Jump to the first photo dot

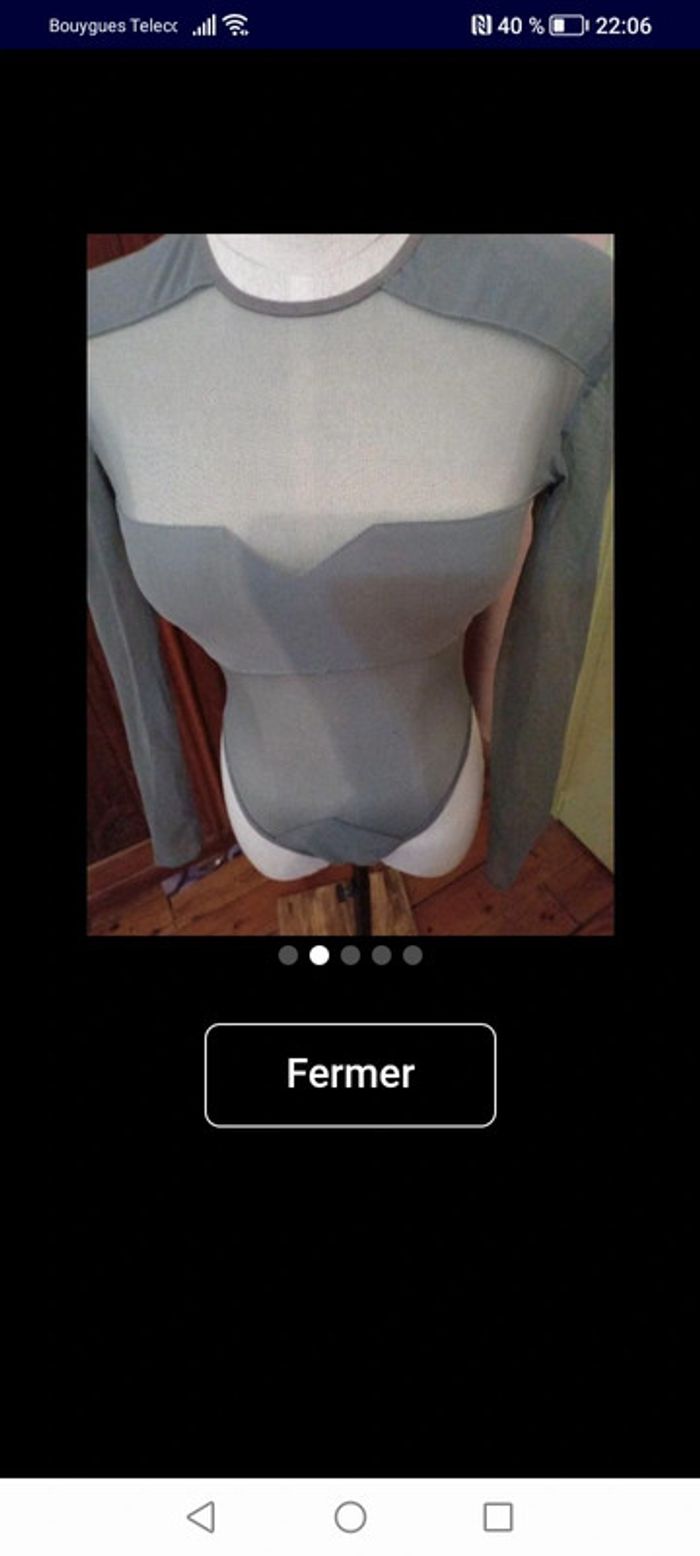click(288, 955)
